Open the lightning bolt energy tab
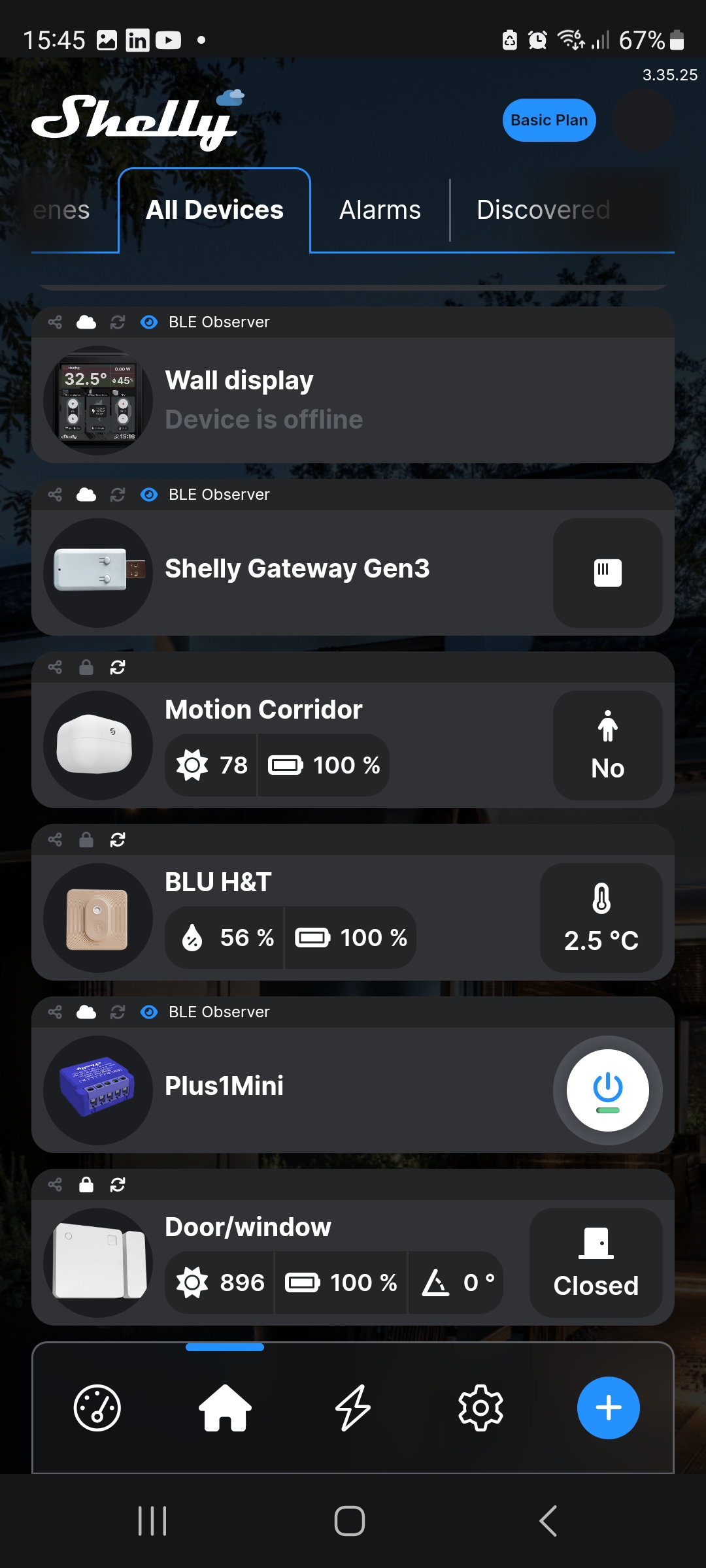Viewport: 706px width, 1568px height. (x=353, y=1408)
